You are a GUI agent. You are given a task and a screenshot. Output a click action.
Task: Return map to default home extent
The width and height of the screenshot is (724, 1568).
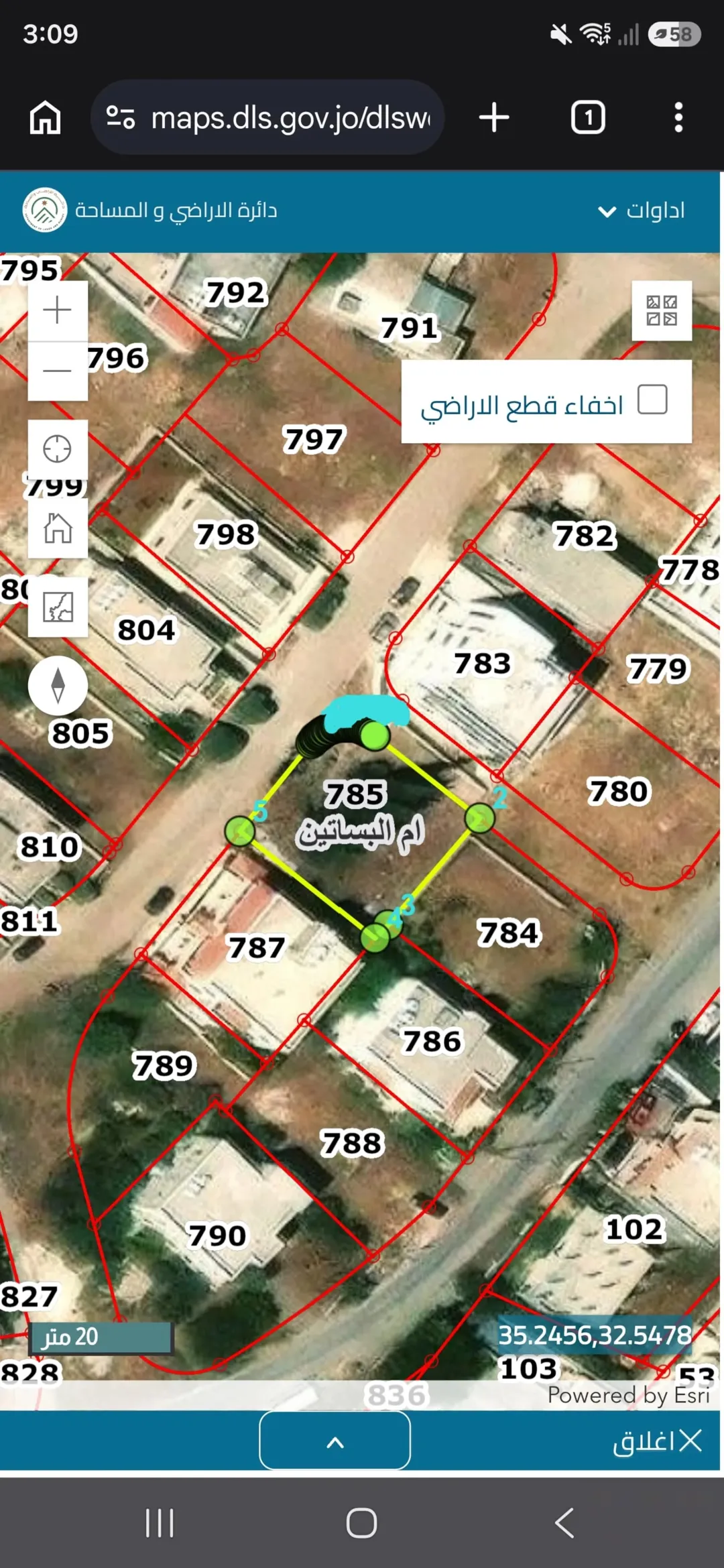point(58,528)
